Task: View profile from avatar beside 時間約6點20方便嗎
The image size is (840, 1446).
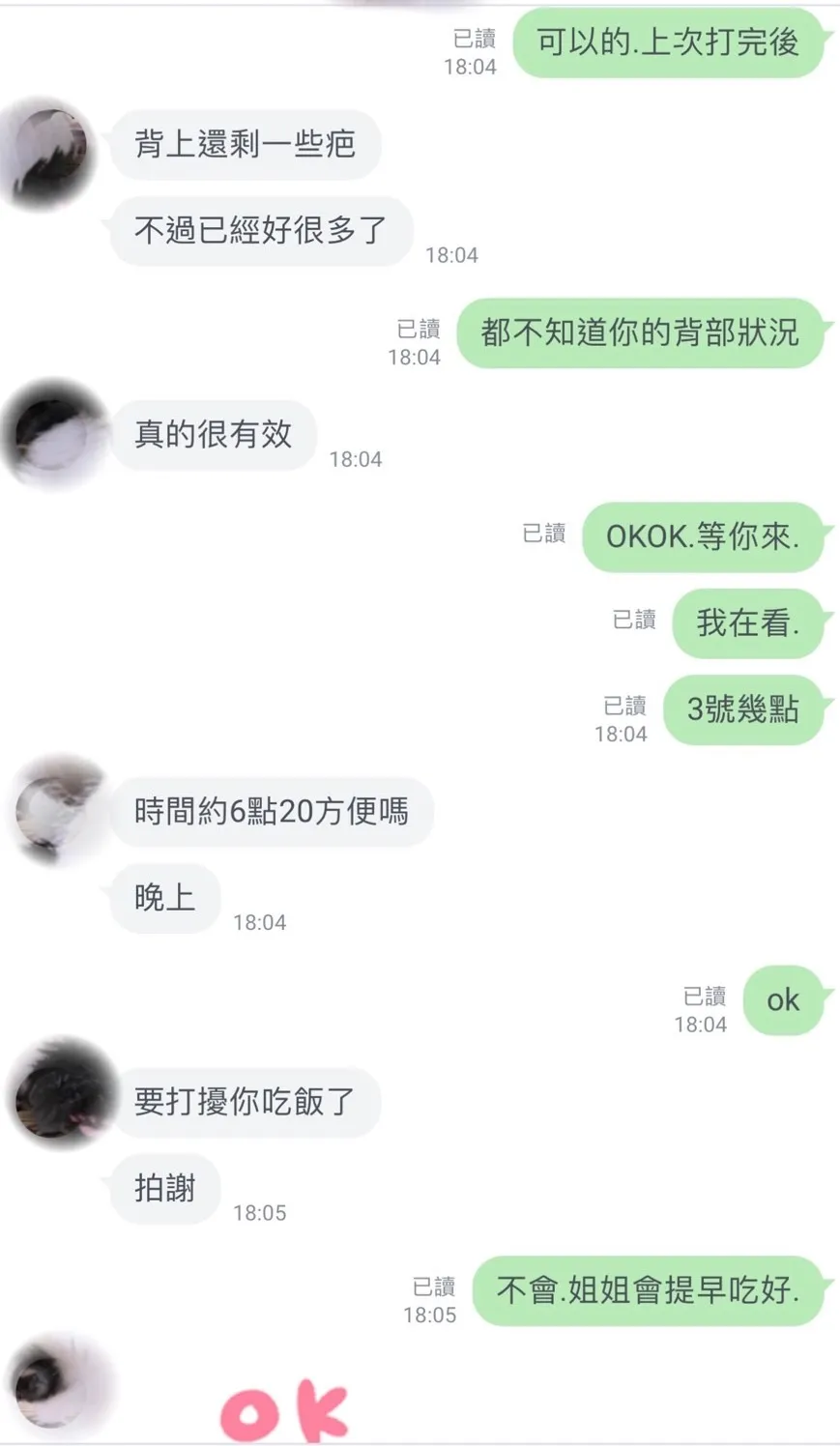Action: click(x=58, y=810)
